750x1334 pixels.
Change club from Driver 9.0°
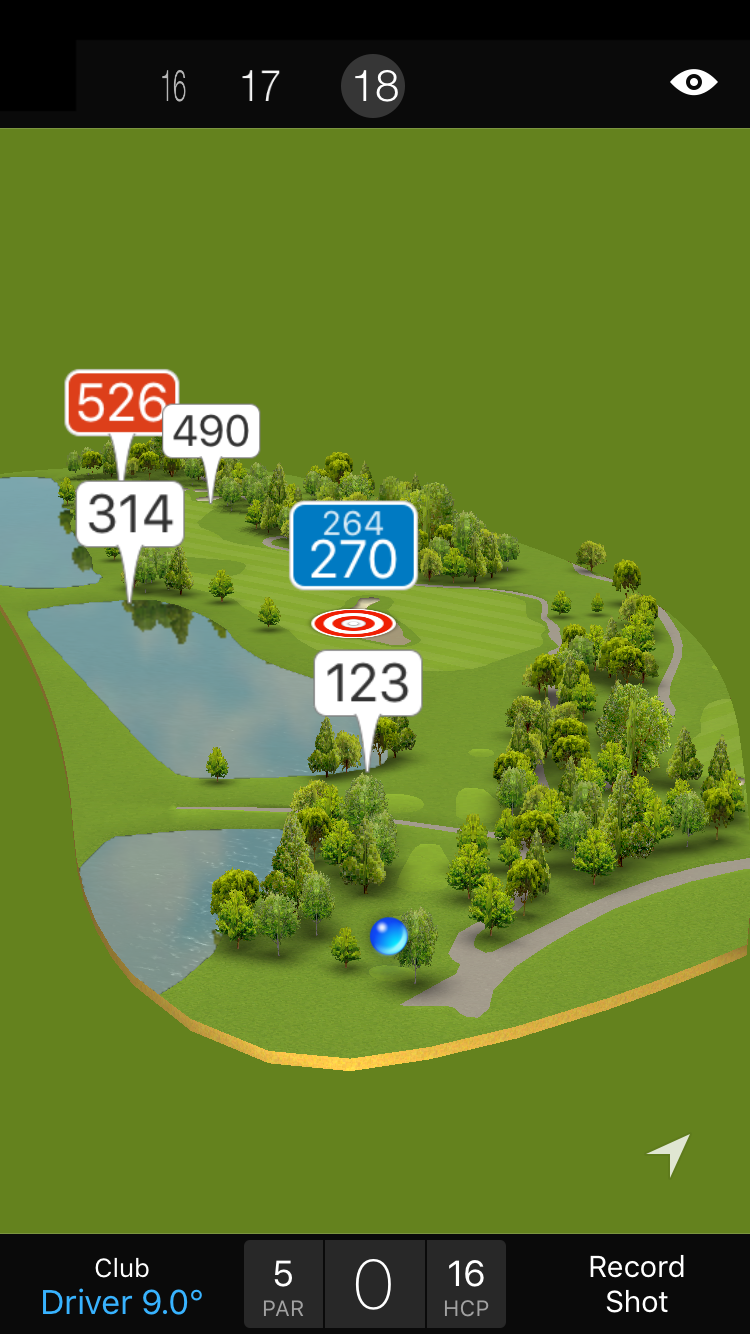pyautogui.click(x=122, y=1285)
